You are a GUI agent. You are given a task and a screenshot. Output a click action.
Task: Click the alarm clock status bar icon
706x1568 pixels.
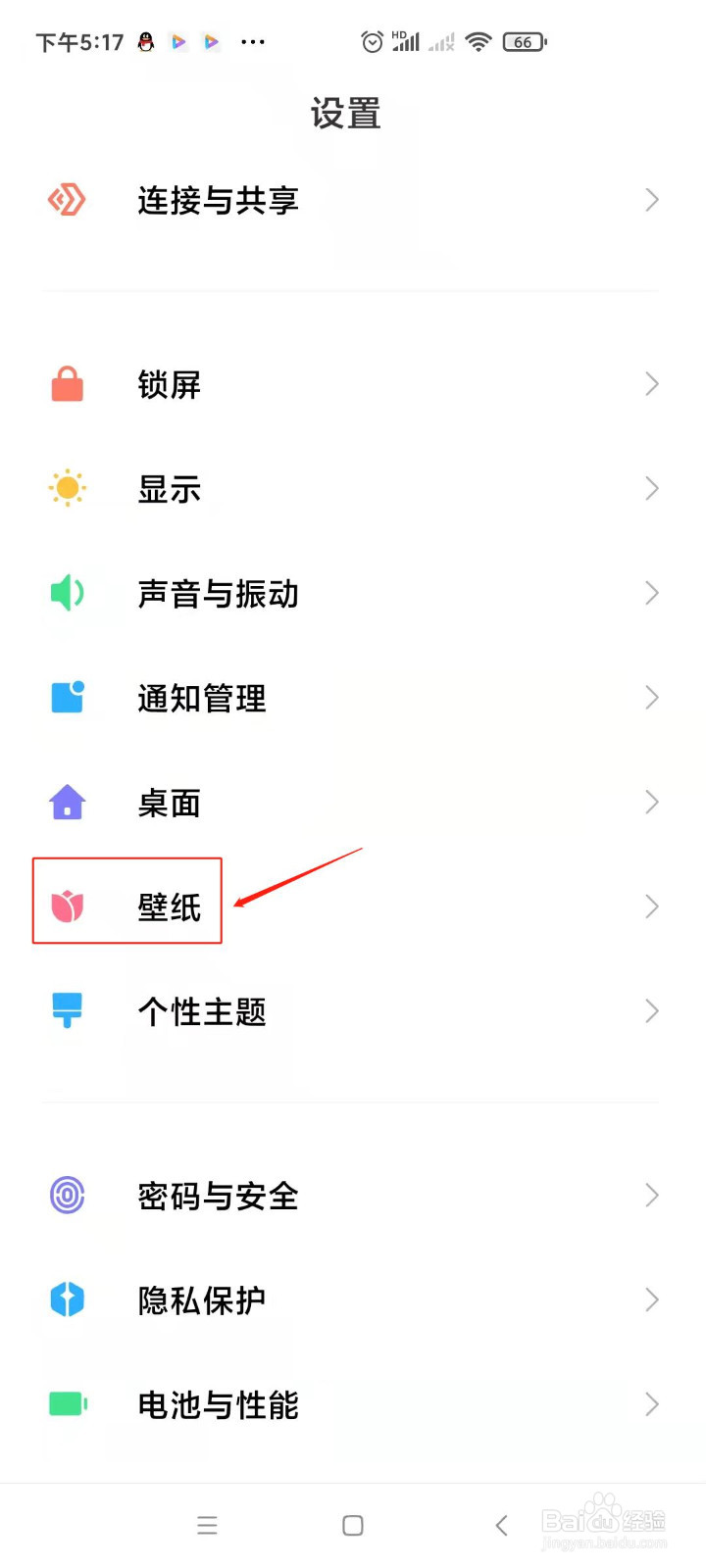click(x=372, y=41)
